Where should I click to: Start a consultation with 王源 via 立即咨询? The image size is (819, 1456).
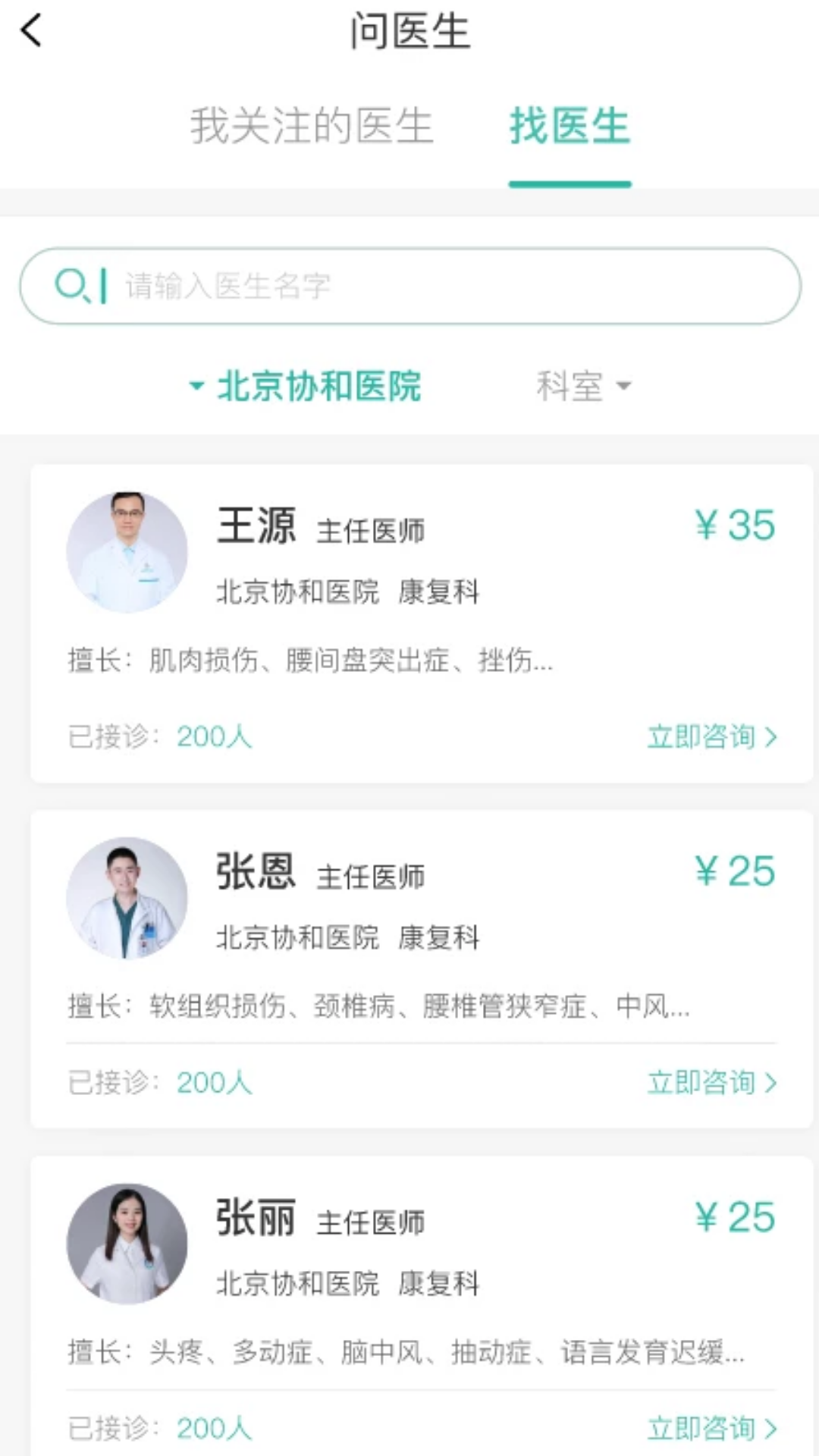coord(701,736)
